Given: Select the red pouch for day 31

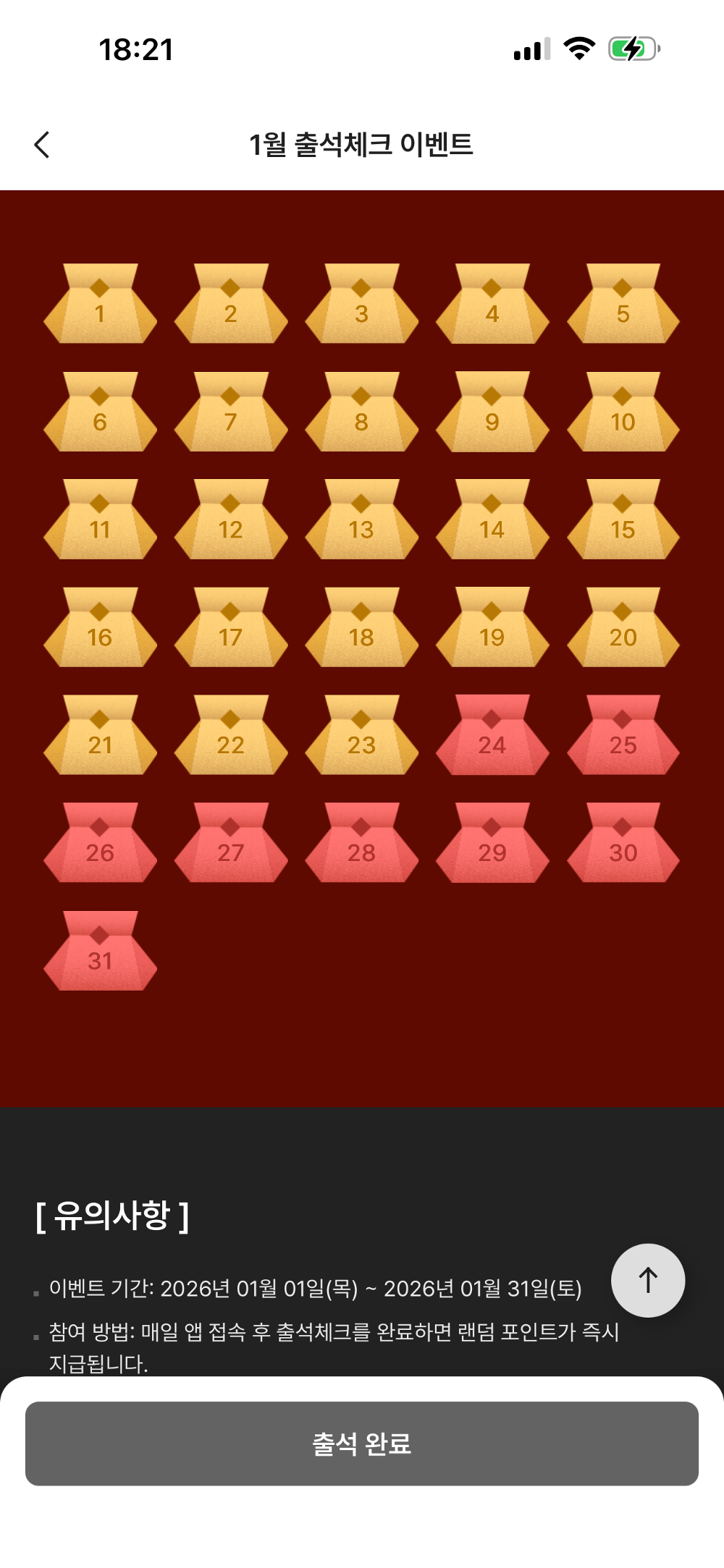Looking at the screenshot, I should click(100, 952).
